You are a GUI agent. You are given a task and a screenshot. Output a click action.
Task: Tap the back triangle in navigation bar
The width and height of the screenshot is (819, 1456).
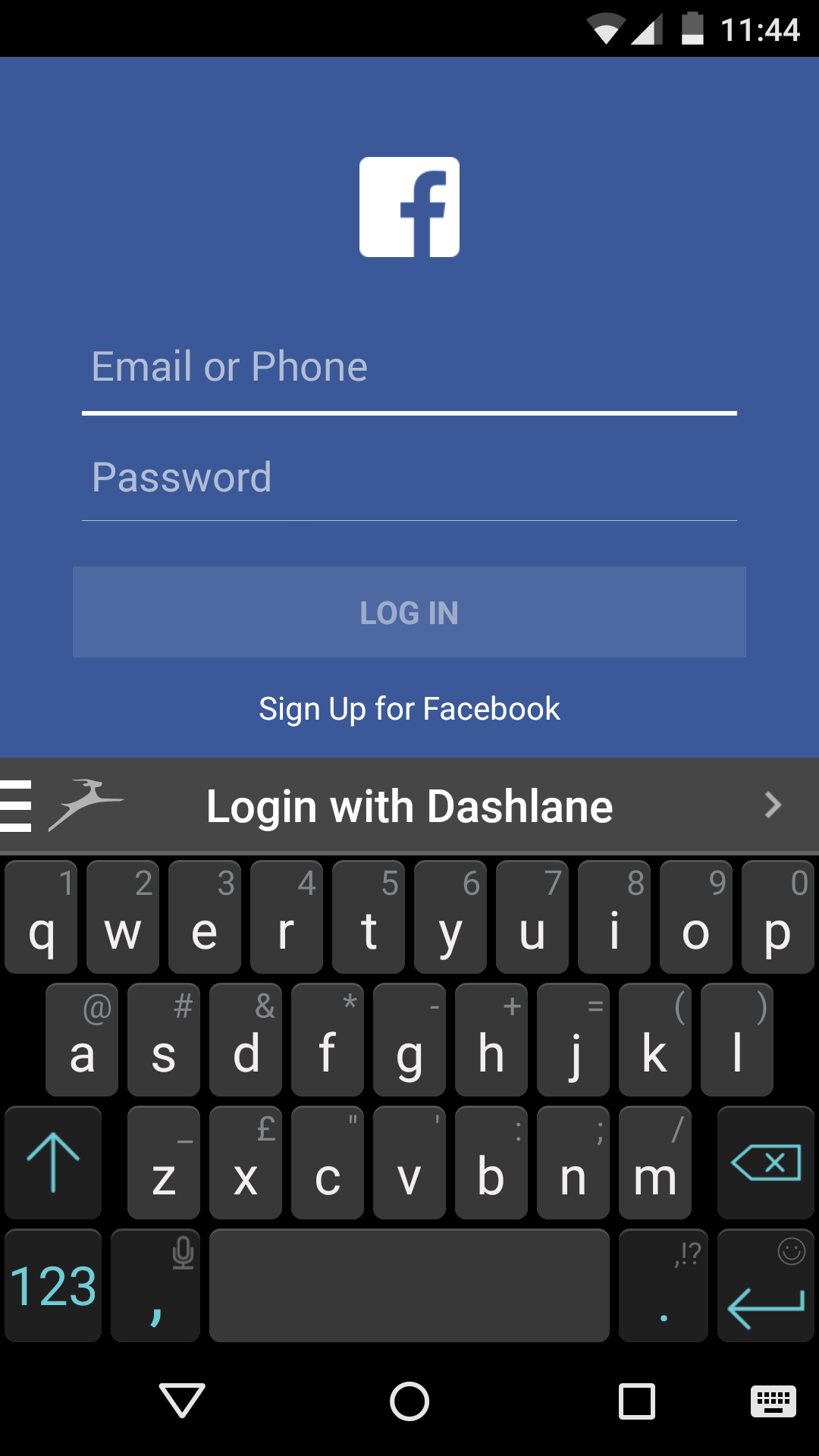(180, 1401)
